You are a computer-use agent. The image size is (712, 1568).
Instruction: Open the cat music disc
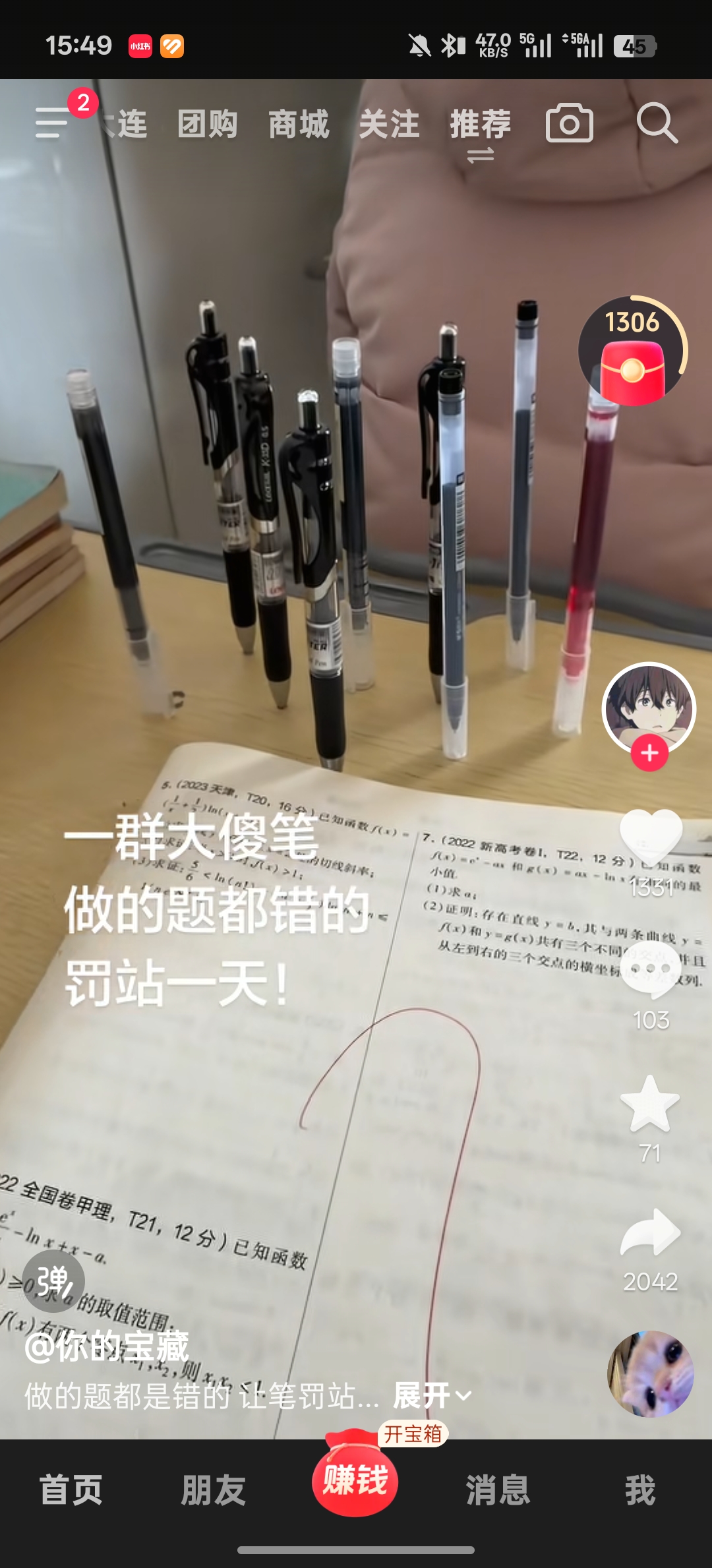click(650, 1374)
